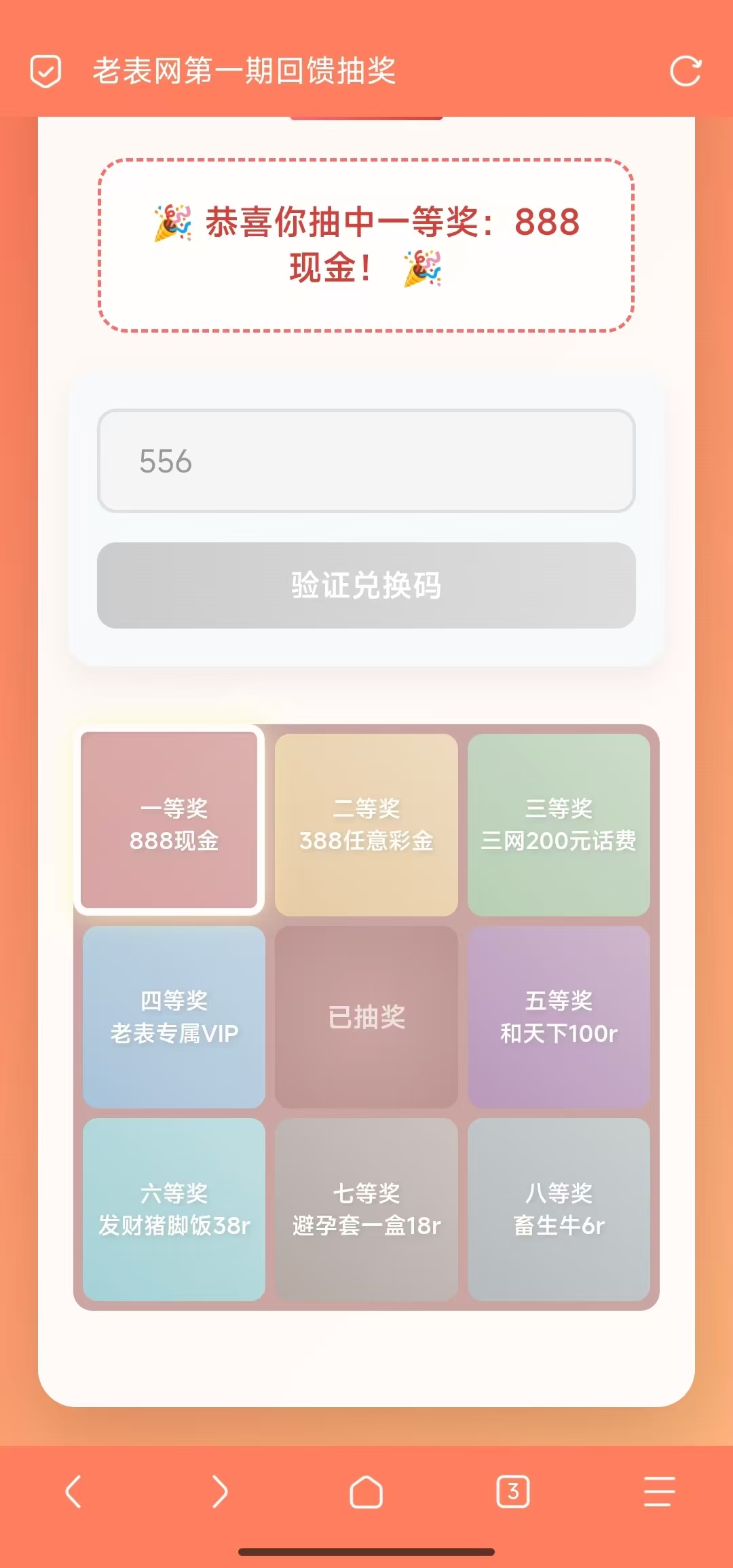Select the 一等奖 888现金 tile

coord(170,821)
